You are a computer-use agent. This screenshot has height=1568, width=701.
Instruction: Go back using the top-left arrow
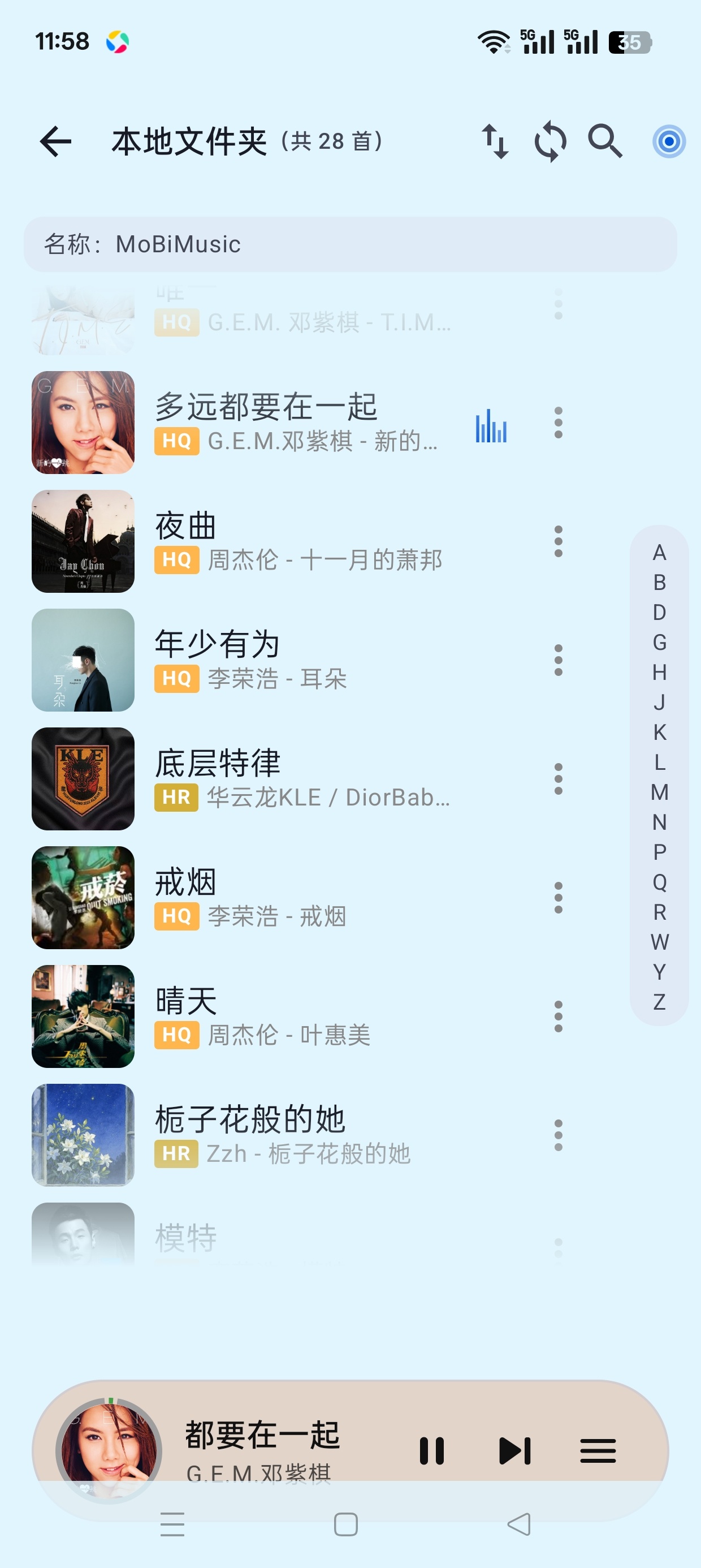pyautogui.click(x=55, y=142)
